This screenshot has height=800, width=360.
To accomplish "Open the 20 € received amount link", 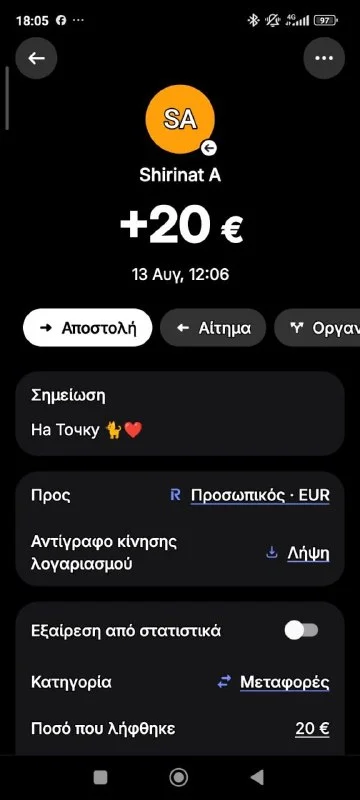I will (312, 729).
